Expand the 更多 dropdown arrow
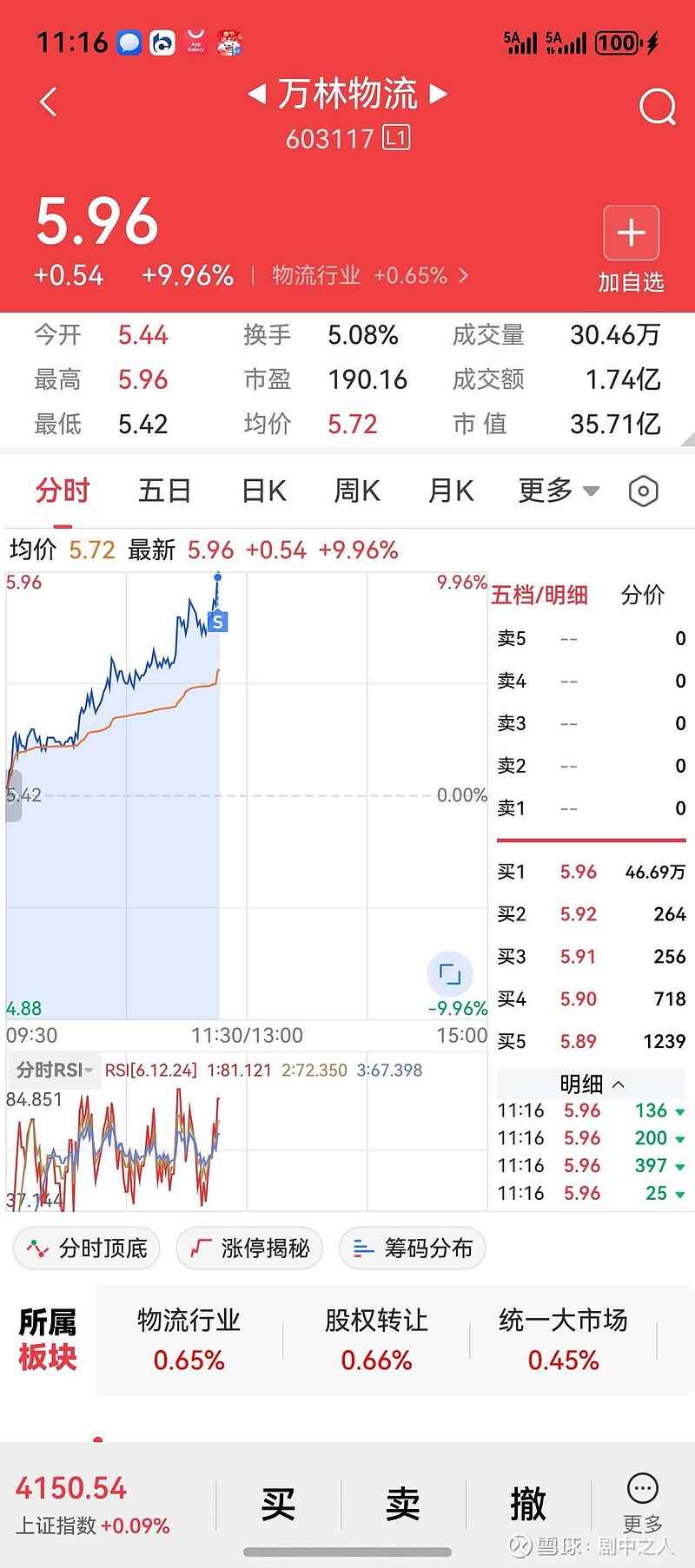This screenshot has height=1568, width=695. click(590, 491)
